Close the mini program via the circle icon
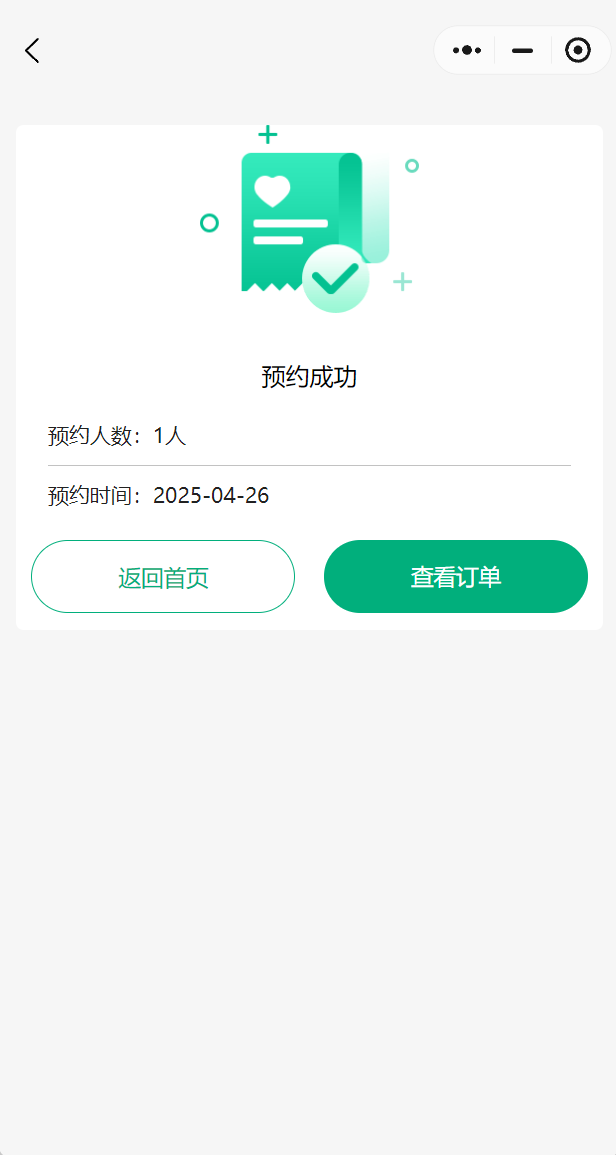This screenshot has height=1155, width=616. [578, 50]
